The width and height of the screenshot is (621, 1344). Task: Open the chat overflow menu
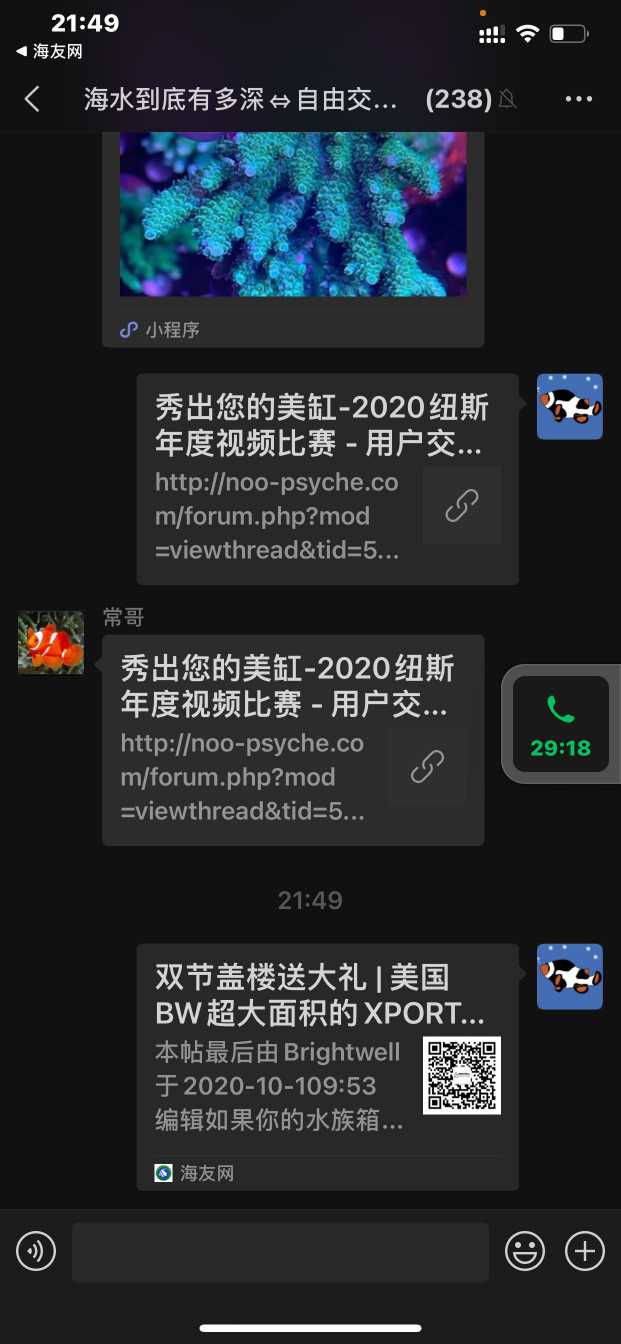tap(579, 99)
